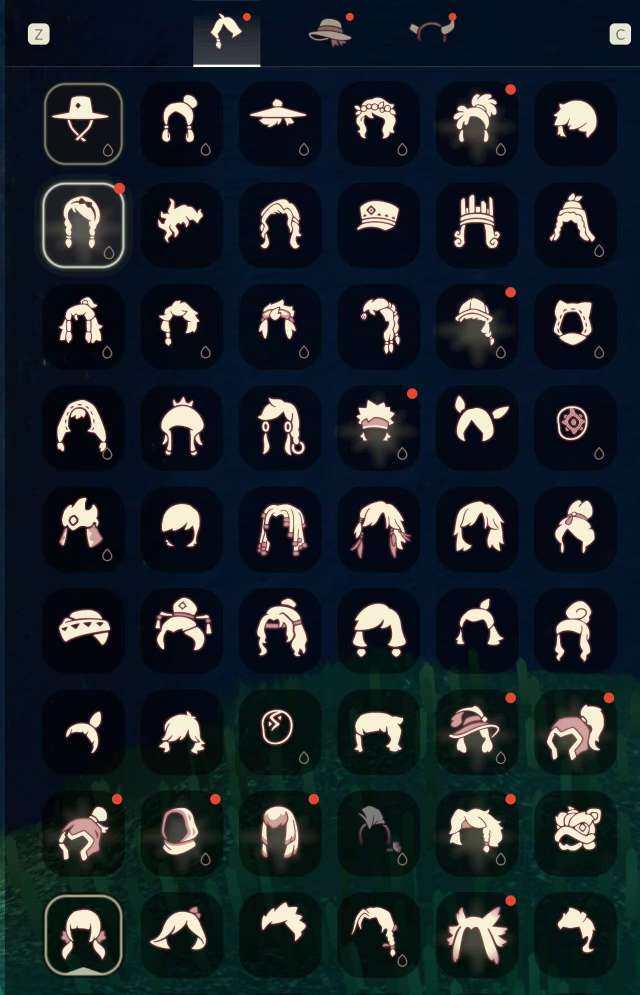Equip the flat cap with jewel
Viewport: 640px width, 995px height.
click(378, 225)
